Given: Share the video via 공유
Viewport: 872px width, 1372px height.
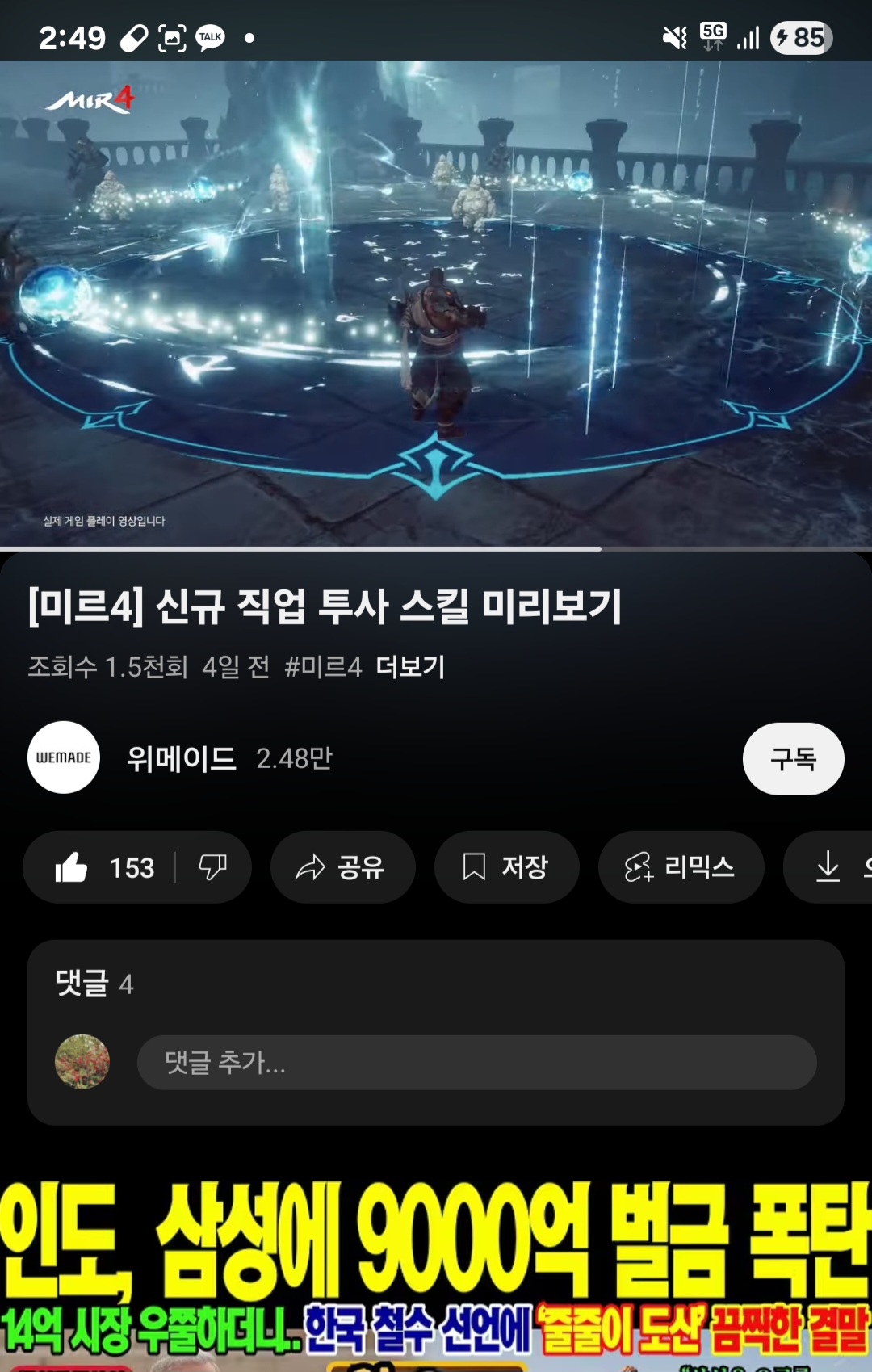Looking at the screenshot, I should (342, 868).
